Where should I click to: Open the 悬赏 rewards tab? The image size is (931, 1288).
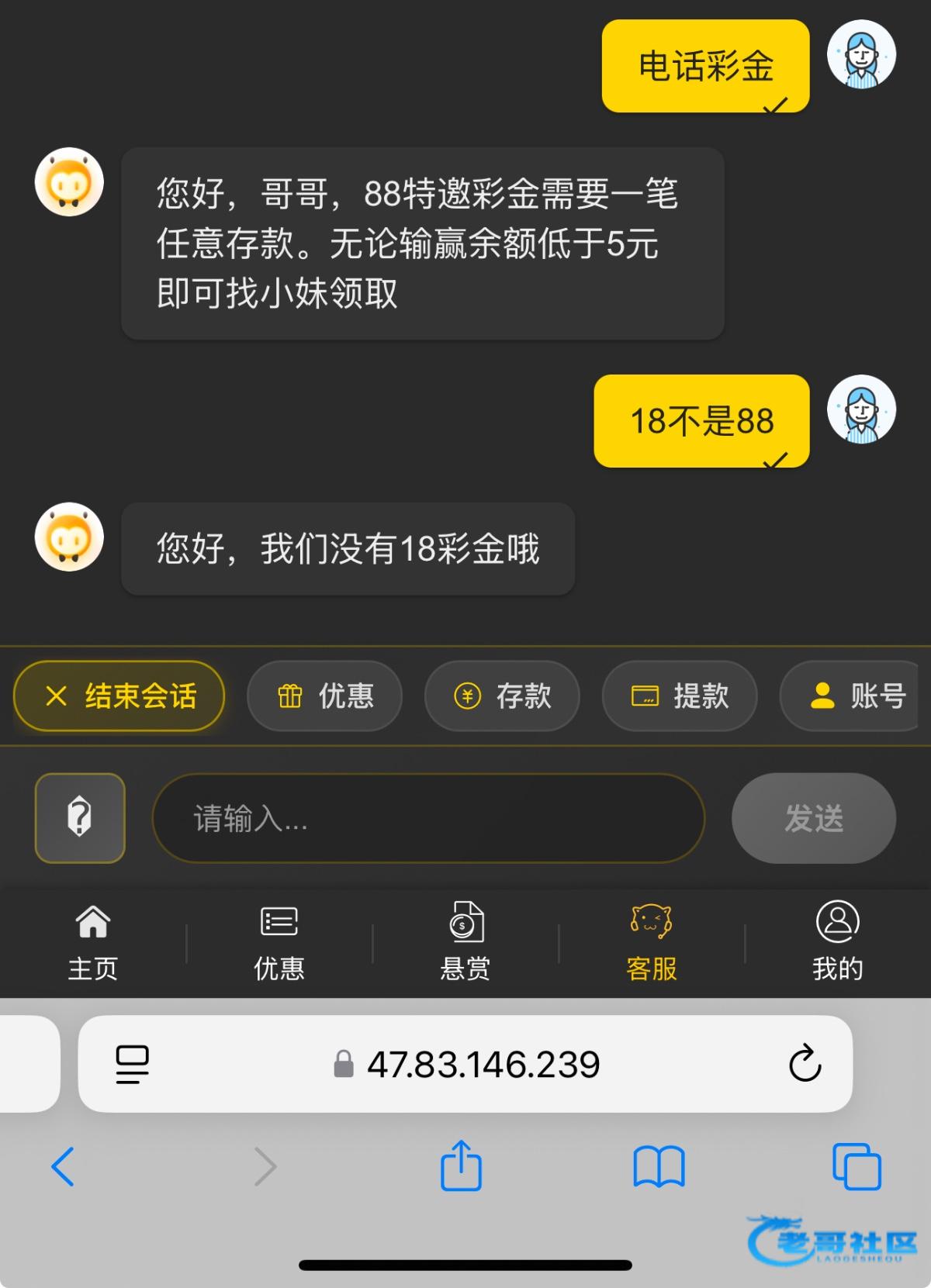[465, 941]
